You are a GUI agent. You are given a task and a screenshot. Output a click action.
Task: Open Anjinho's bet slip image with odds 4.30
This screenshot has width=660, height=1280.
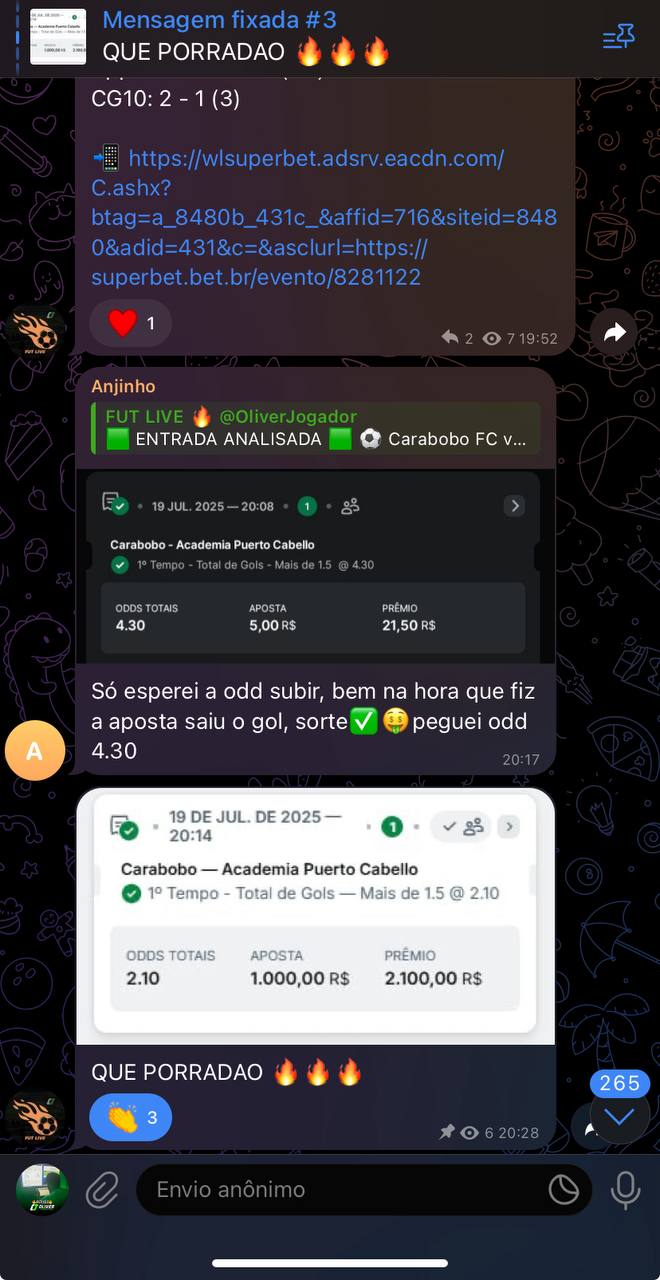coord(315,565)
